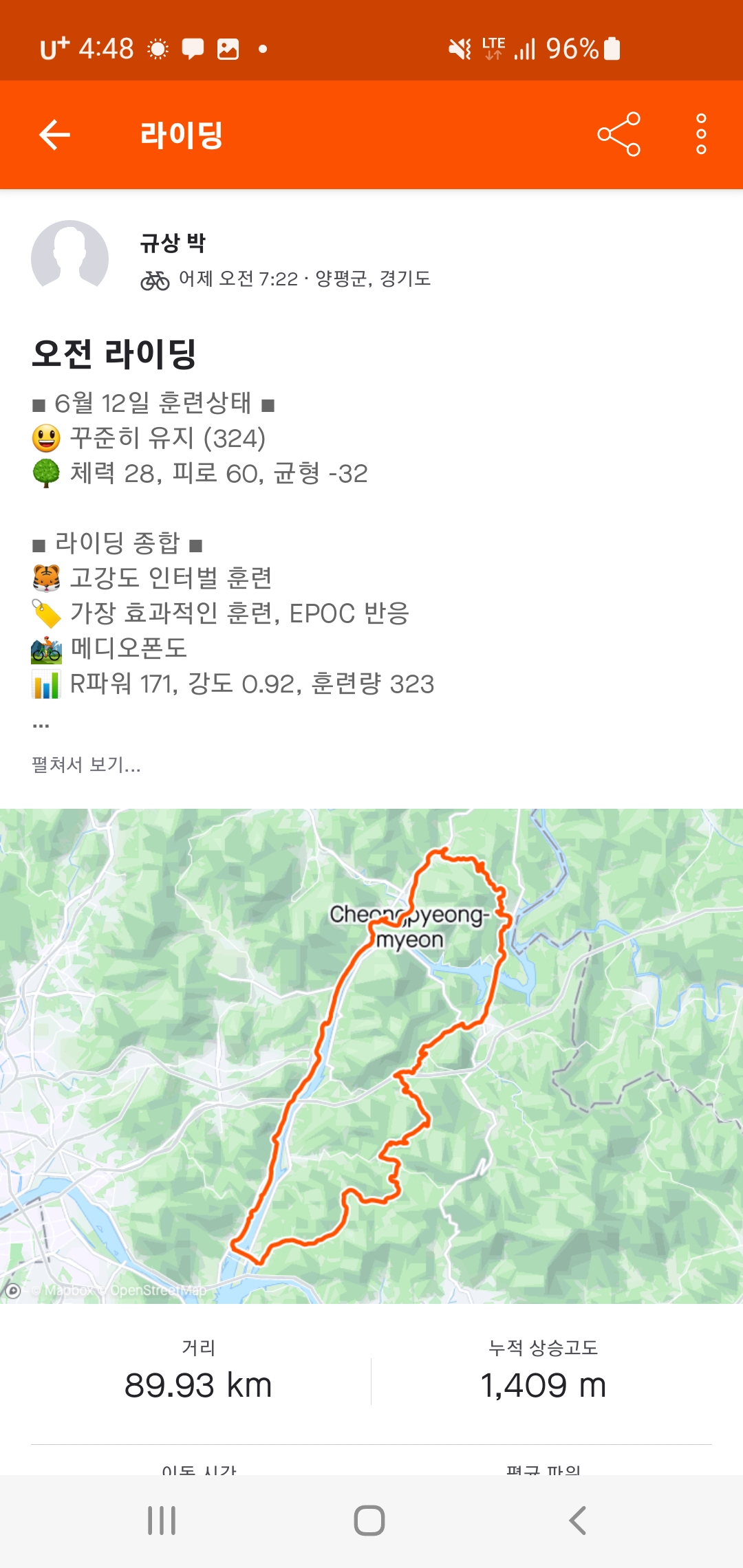Go back from the 라이딩 screen
The height and width of the screenshot is (1568, 743).
point(55,134)
